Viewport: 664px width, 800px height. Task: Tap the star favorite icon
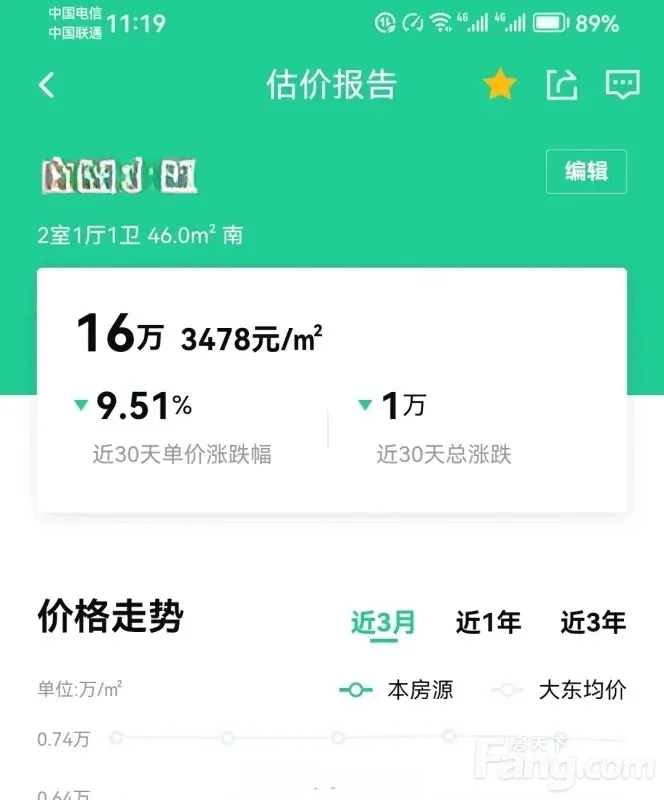point(499,85)
